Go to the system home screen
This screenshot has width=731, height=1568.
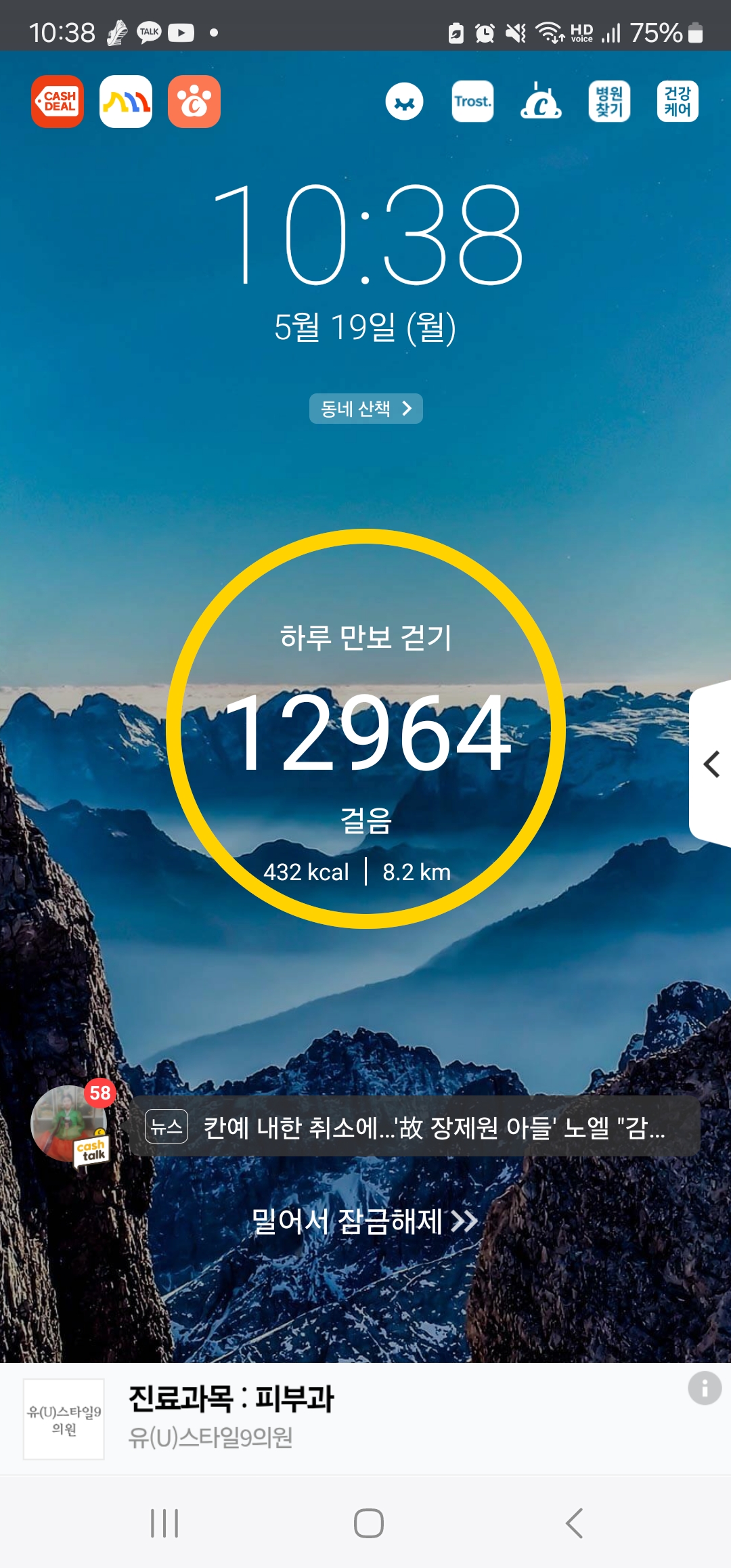click(368, 1523)
